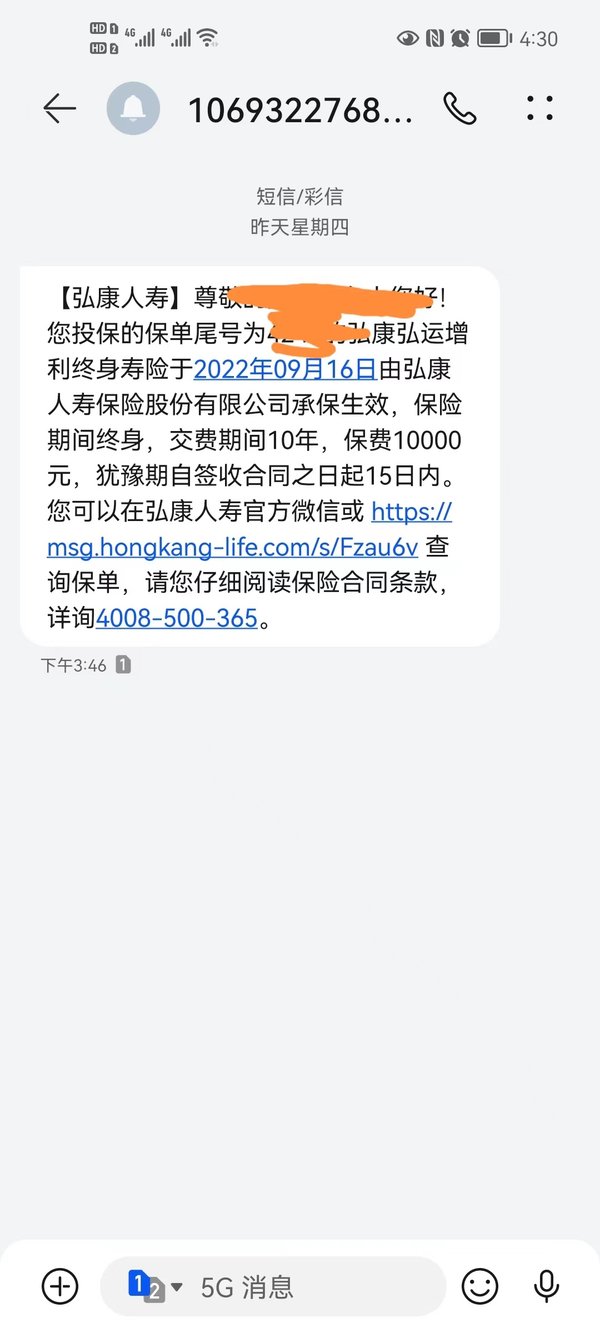Dial the 4008-500-365 hotline link

tap(177, 618)
